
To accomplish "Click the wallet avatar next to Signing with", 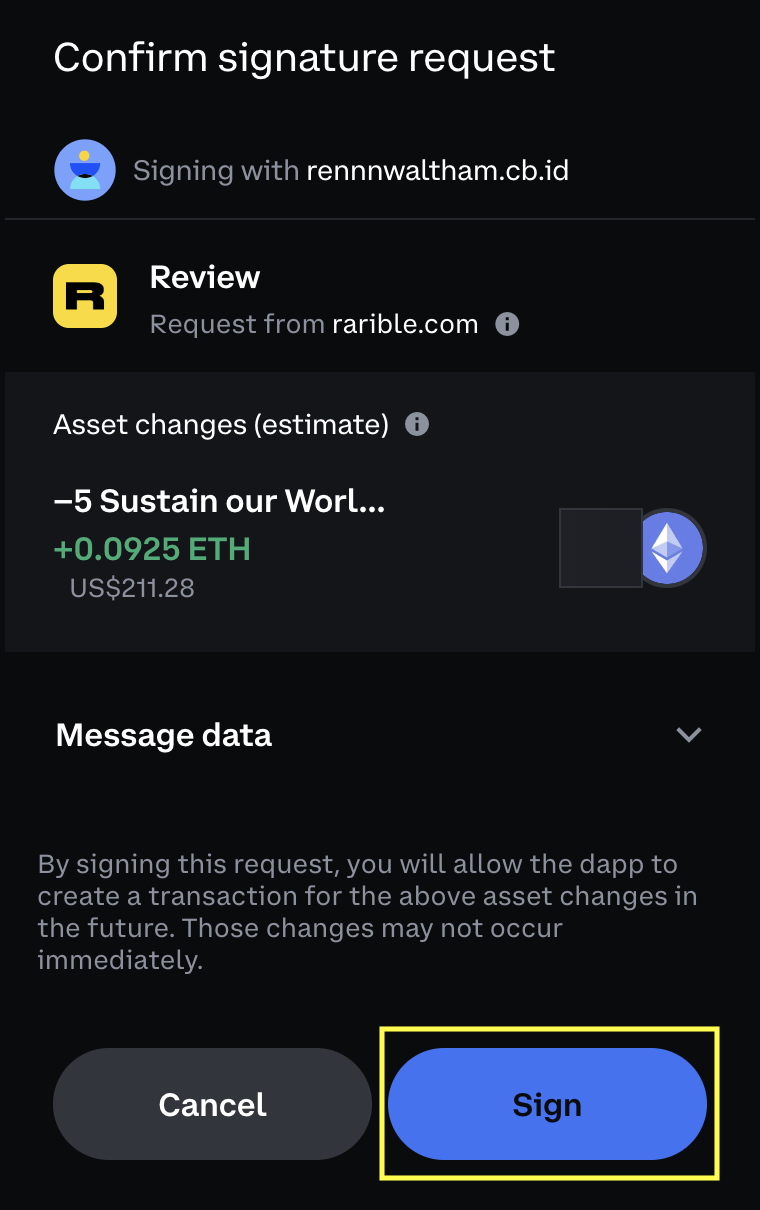I will [x=85, y=170].
